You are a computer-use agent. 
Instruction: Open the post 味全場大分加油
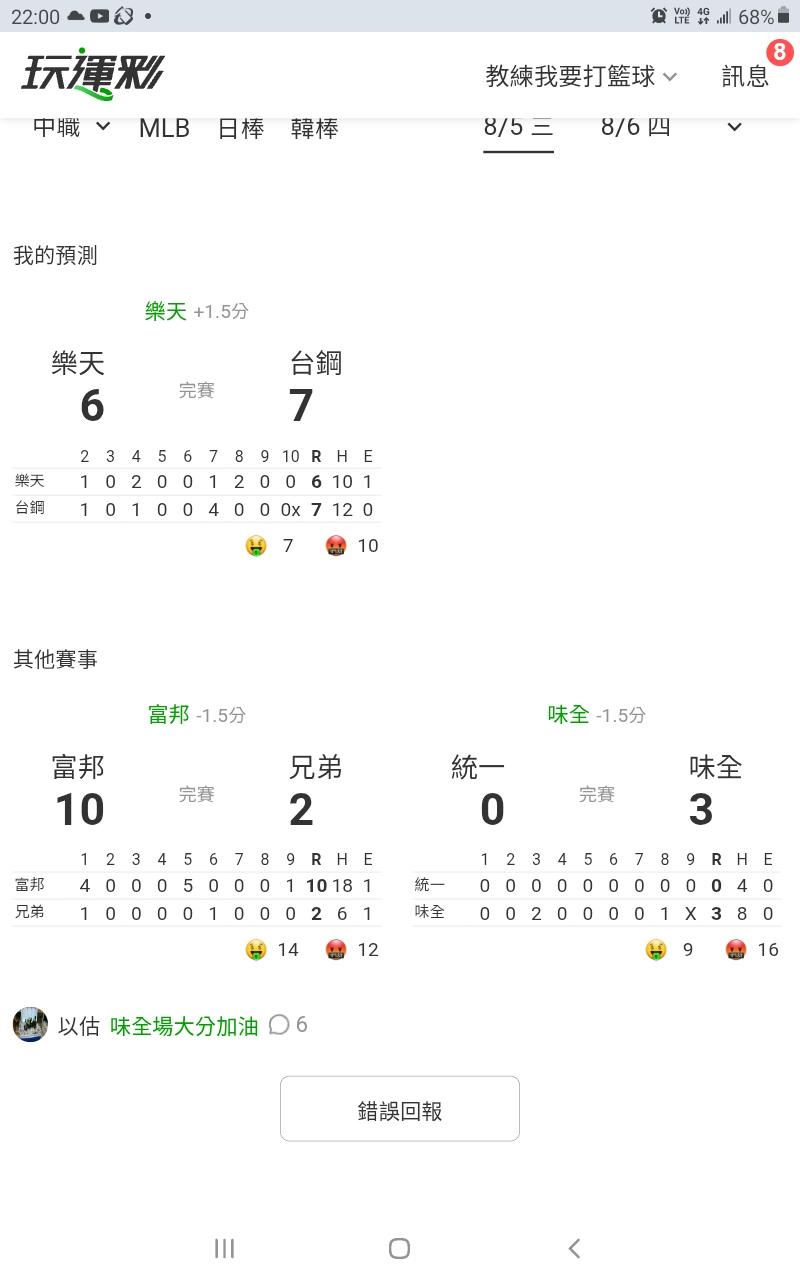point(184,1026)
